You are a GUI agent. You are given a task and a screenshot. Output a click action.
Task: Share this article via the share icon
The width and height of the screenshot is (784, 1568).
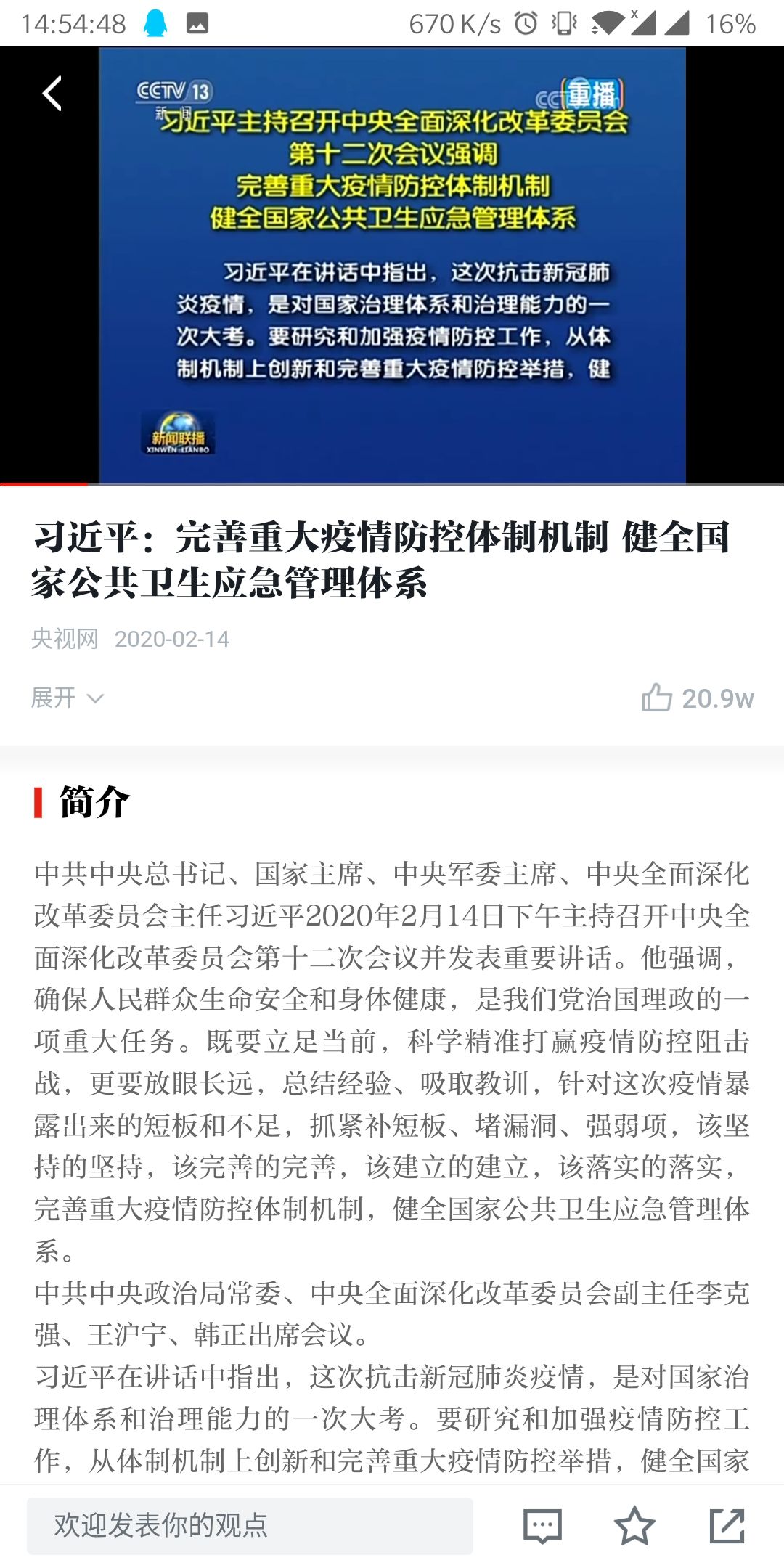(727, 1525)
